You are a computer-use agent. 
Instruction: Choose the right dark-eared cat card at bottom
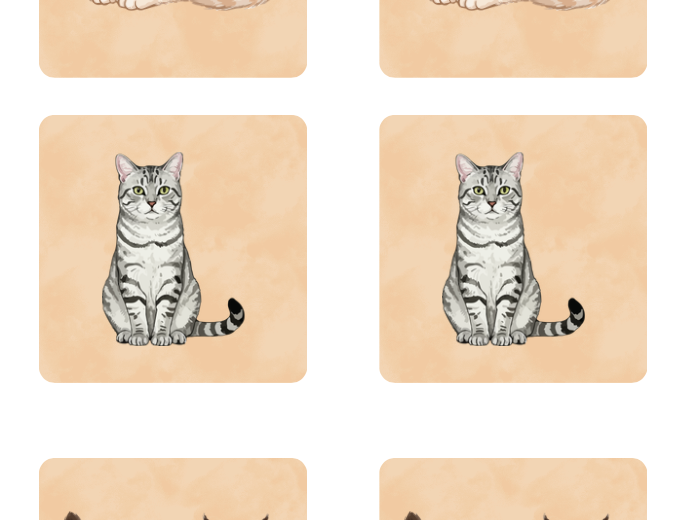pos(513,490)
